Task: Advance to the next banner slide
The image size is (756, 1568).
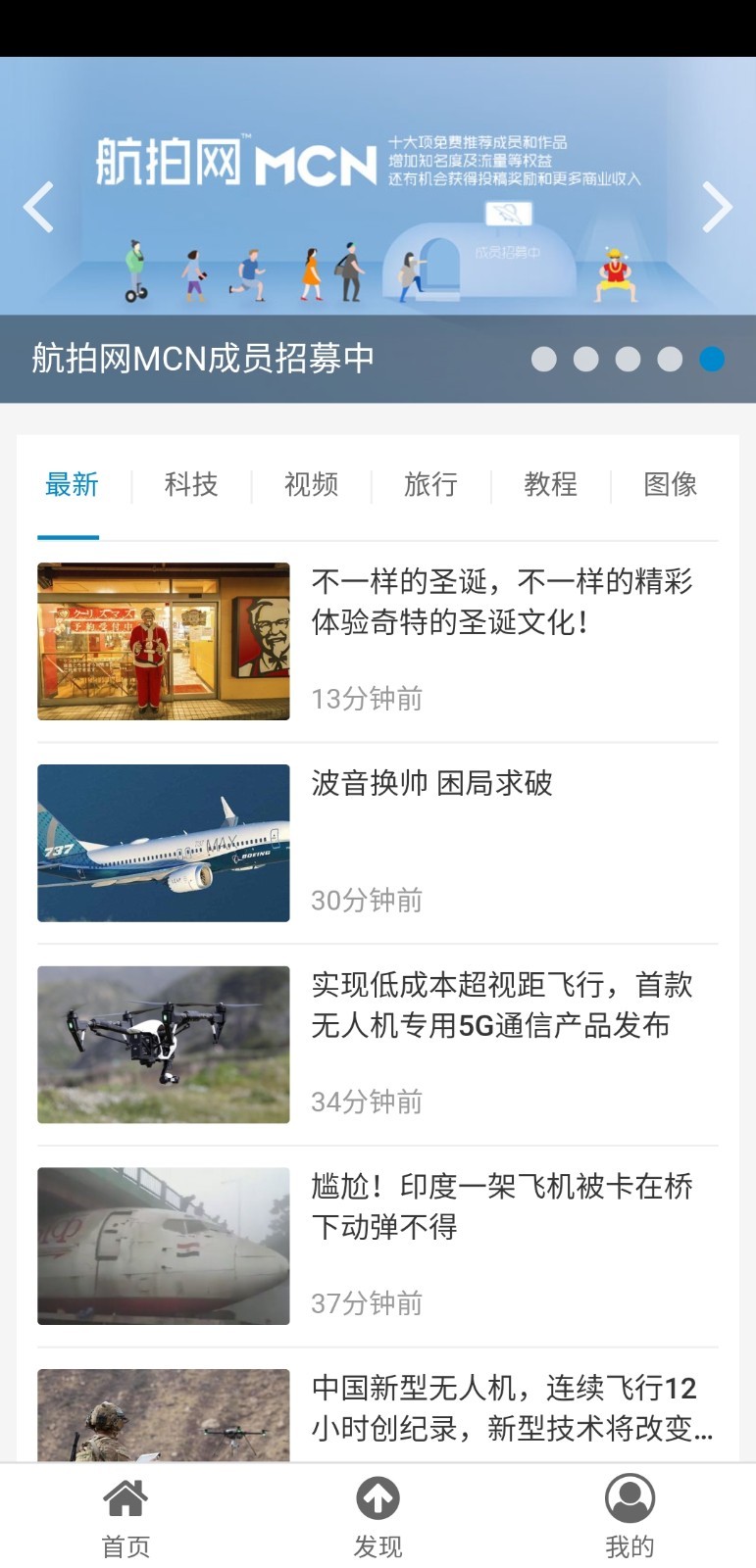Action: pos(717,207)
